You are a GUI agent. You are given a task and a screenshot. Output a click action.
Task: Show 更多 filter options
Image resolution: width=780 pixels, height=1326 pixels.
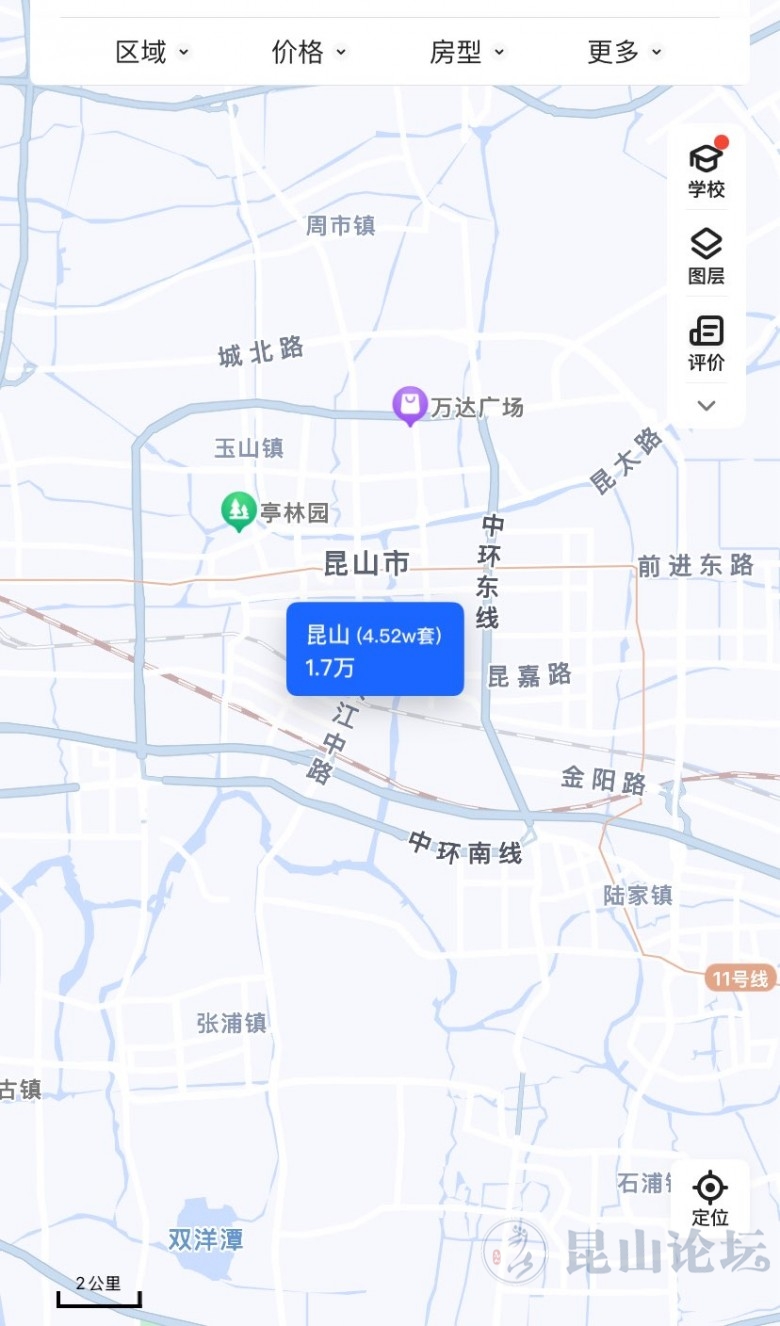point(624,52)
